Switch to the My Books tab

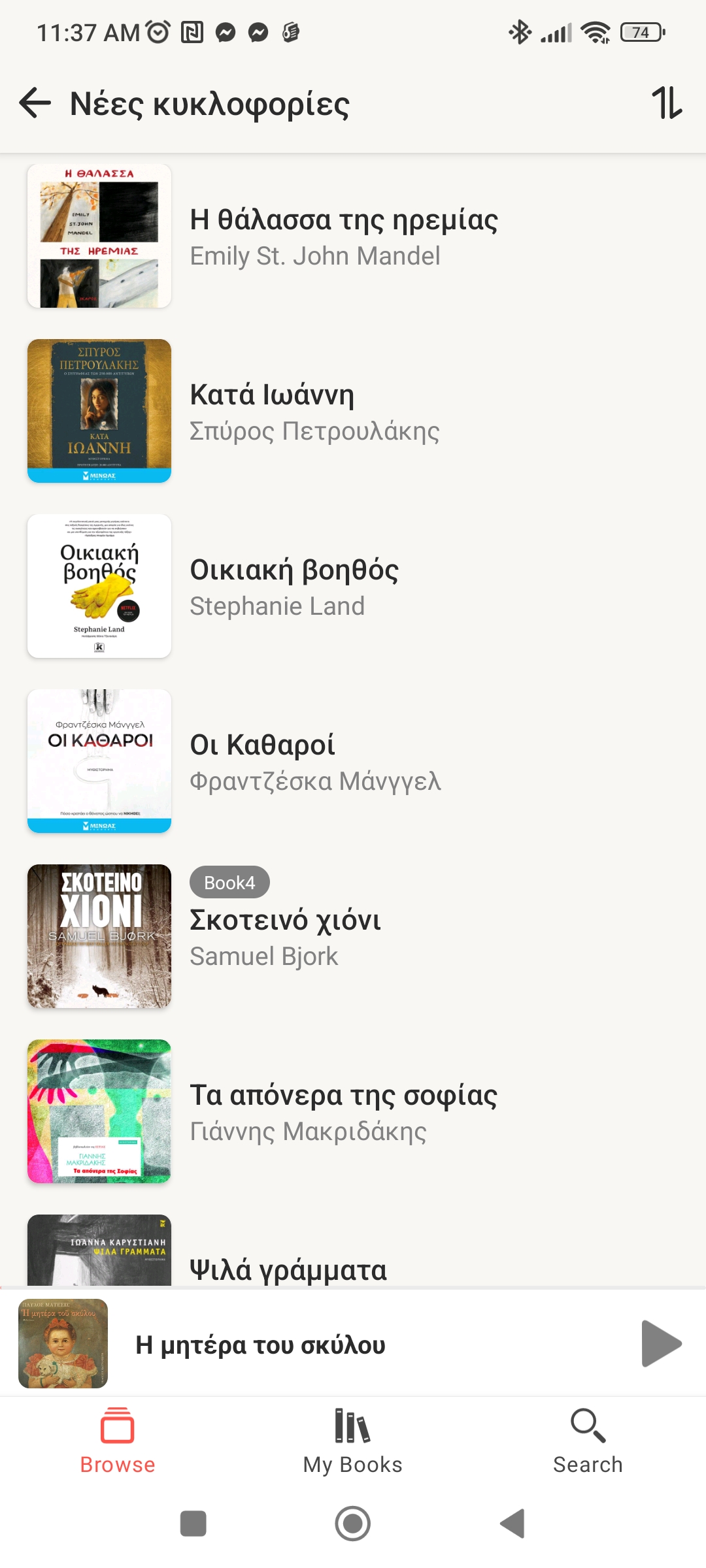click(353, 1441)
